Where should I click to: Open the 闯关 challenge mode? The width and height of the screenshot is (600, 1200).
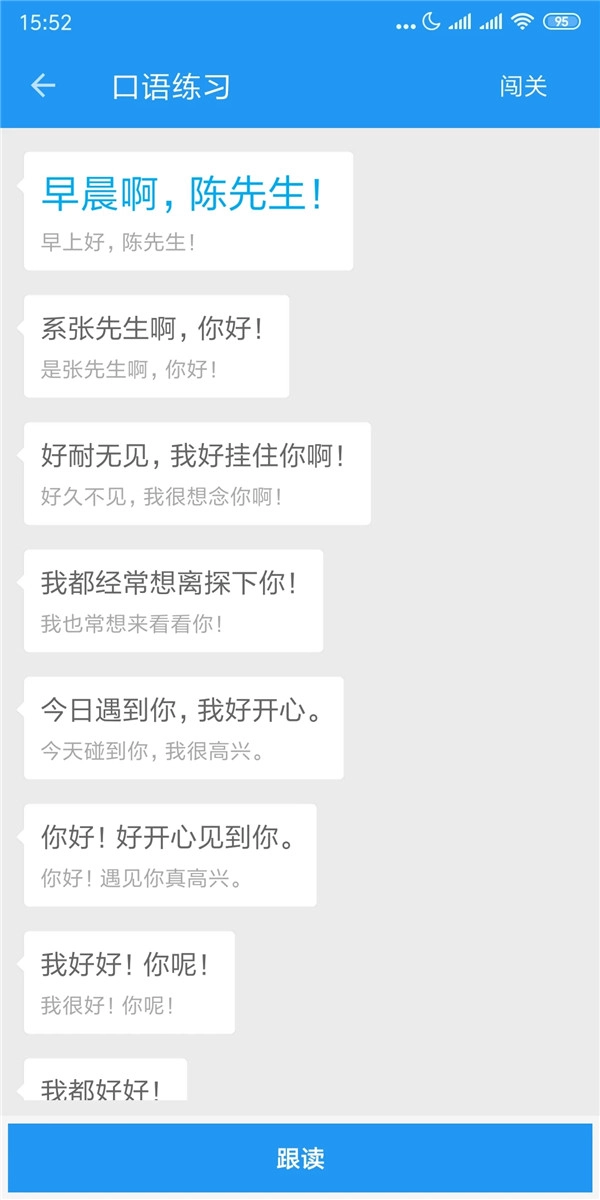523,86
